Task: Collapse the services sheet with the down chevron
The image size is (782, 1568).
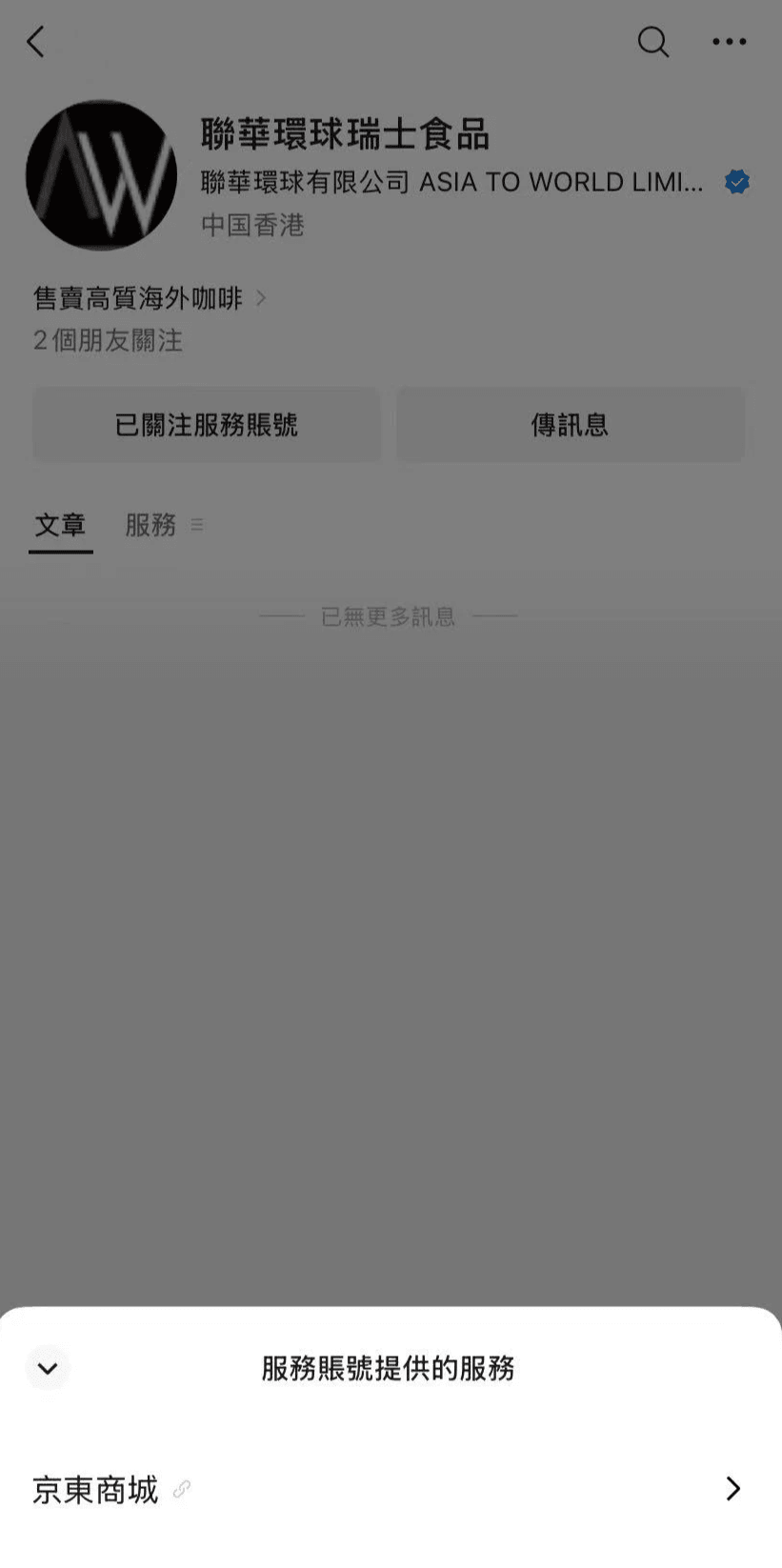Action: point(48,1369)
